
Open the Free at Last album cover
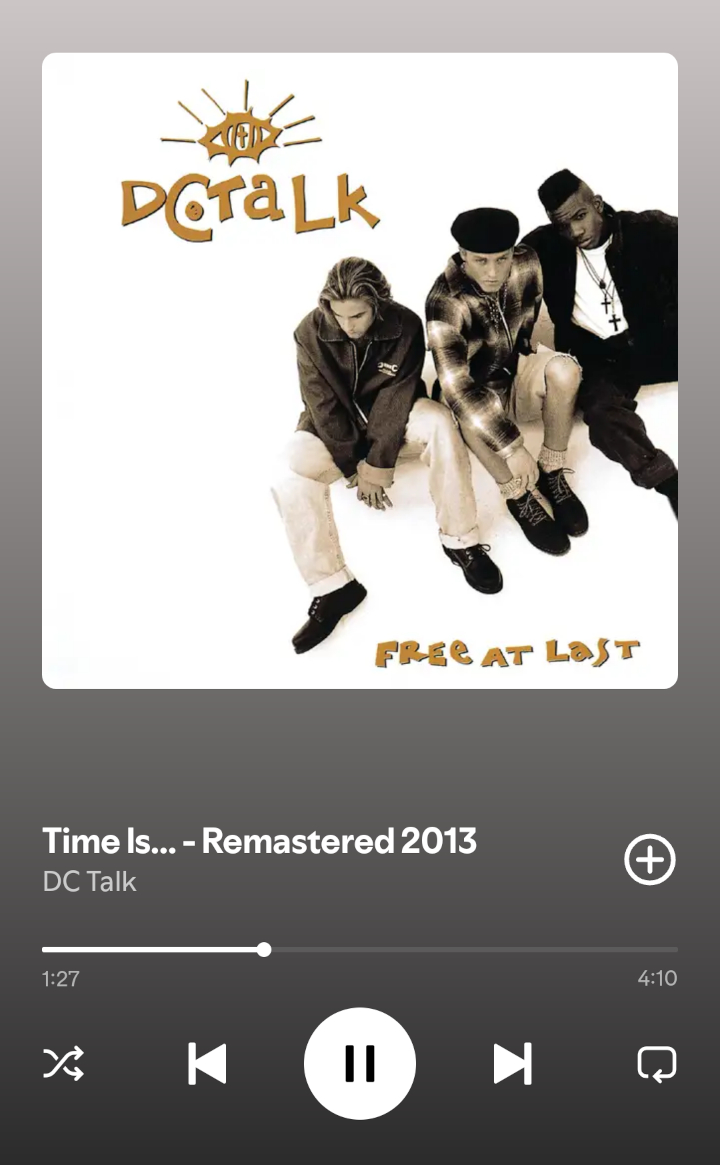click(360, 370)
